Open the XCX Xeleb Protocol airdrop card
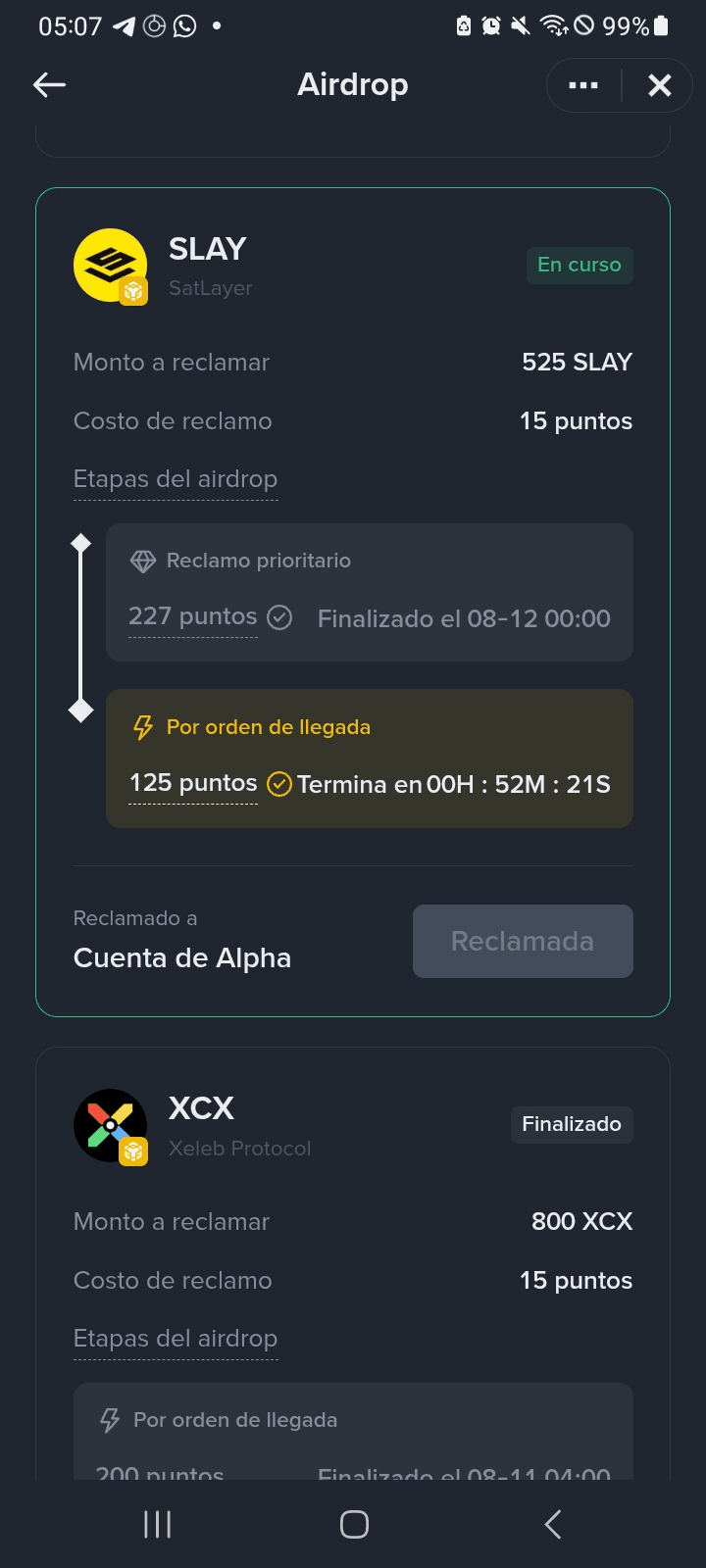This screenshot has width=706, height=1568. click(x=353, y=1264)
